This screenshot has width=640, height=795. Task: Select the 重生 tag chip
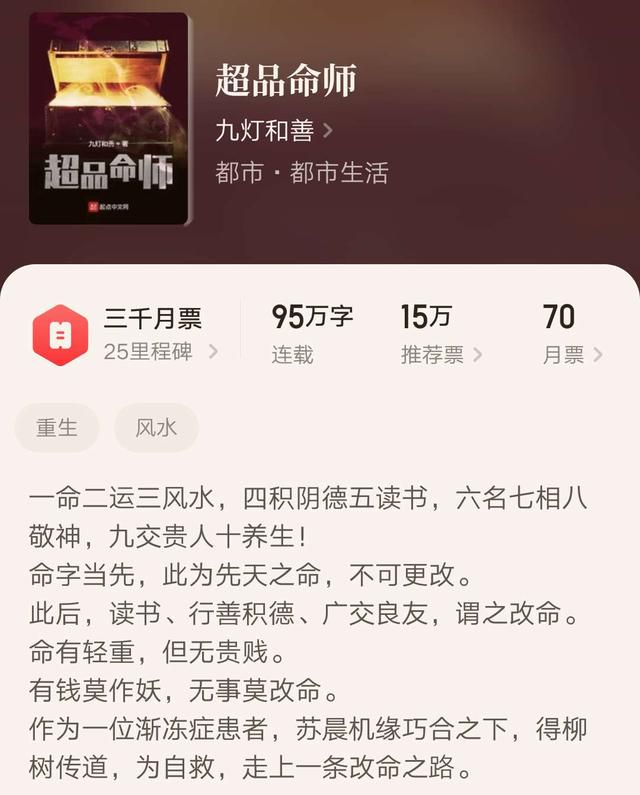pos(57,428)
